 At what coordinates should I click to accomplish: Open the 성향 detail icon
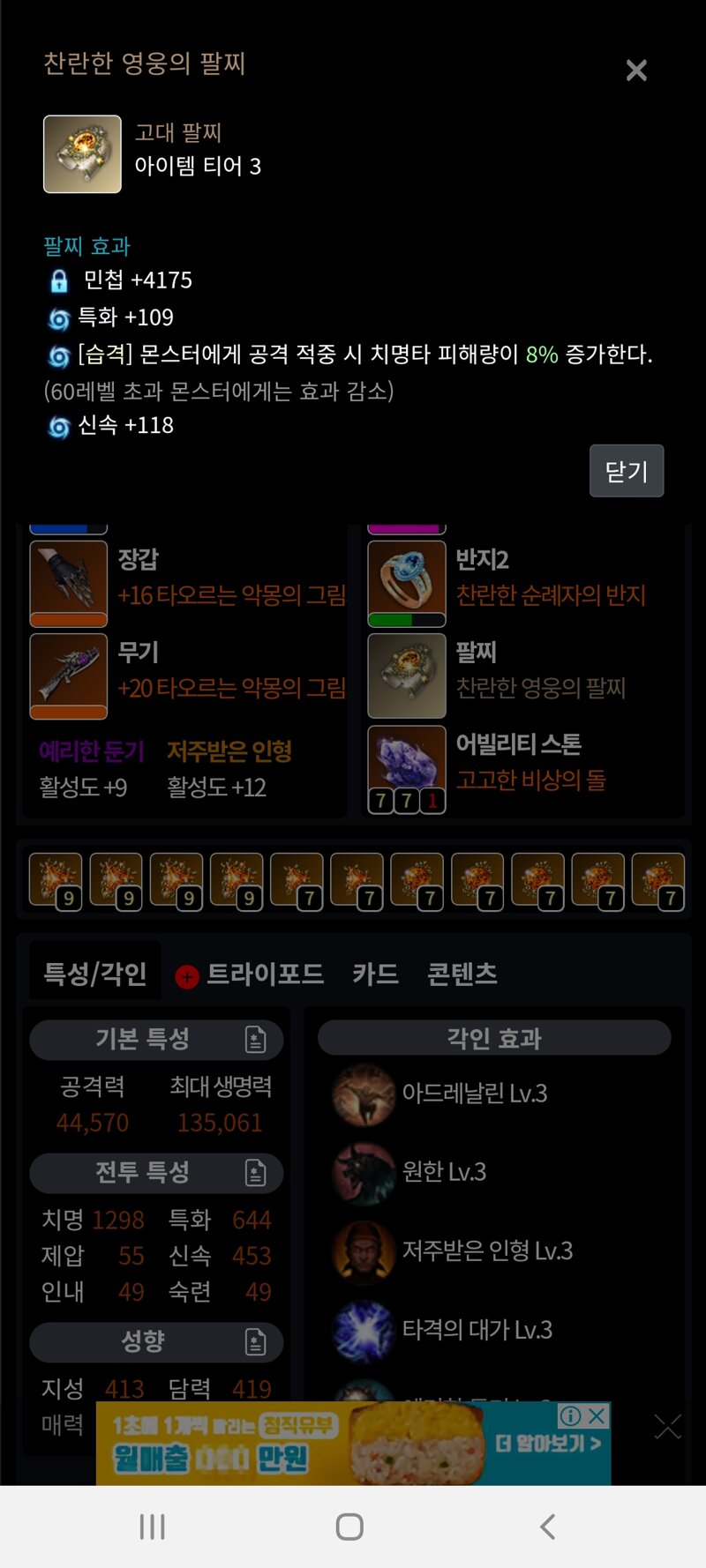point(255,1342)
